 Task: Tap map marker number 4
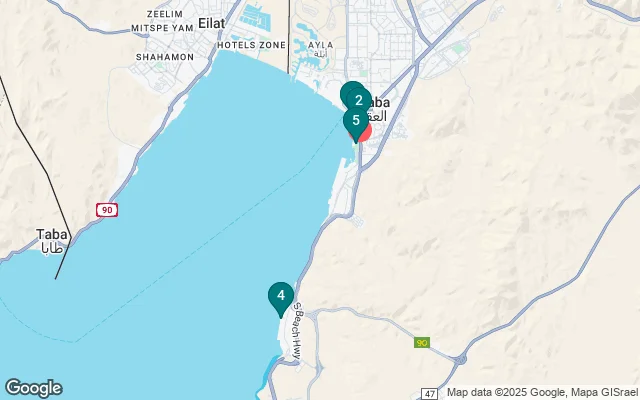[x=281, y=296]
